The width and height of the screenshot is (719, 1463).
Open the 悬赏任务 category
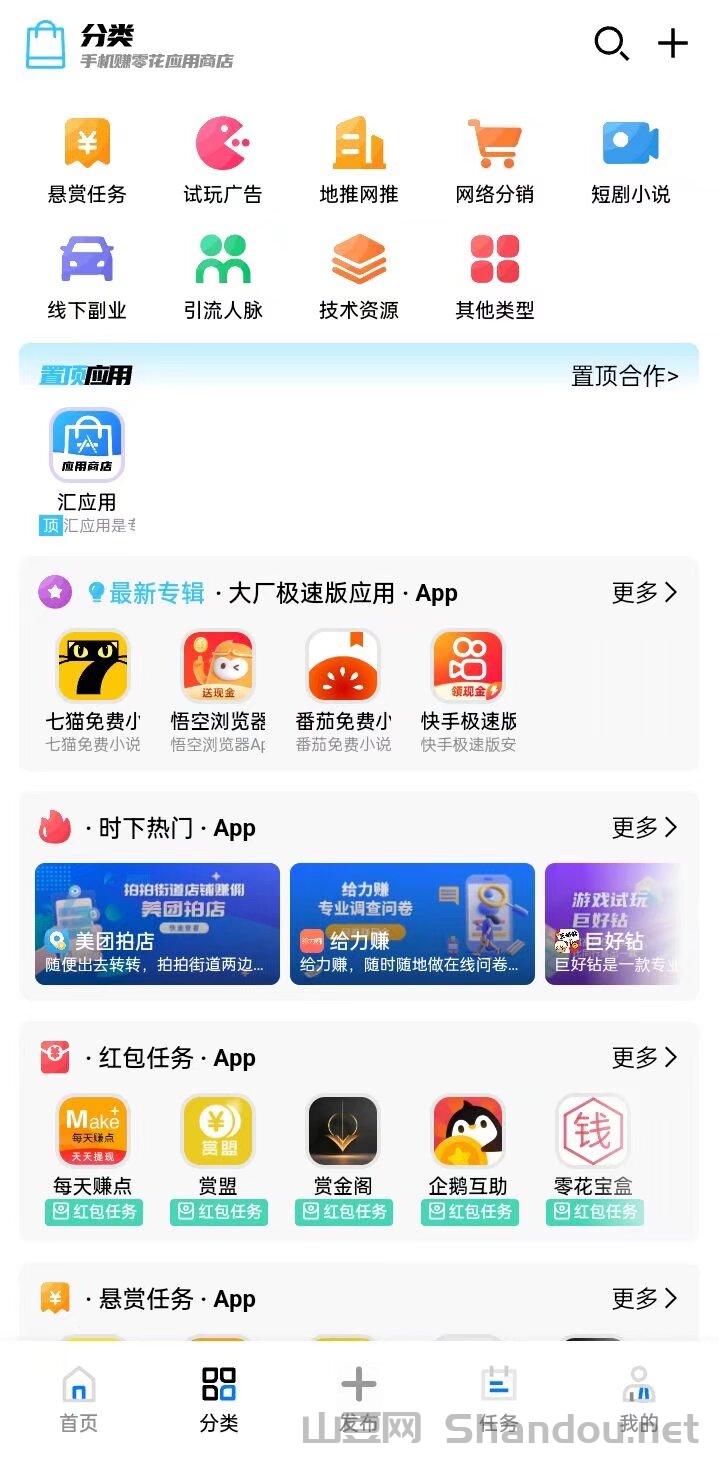click(87, 160)
